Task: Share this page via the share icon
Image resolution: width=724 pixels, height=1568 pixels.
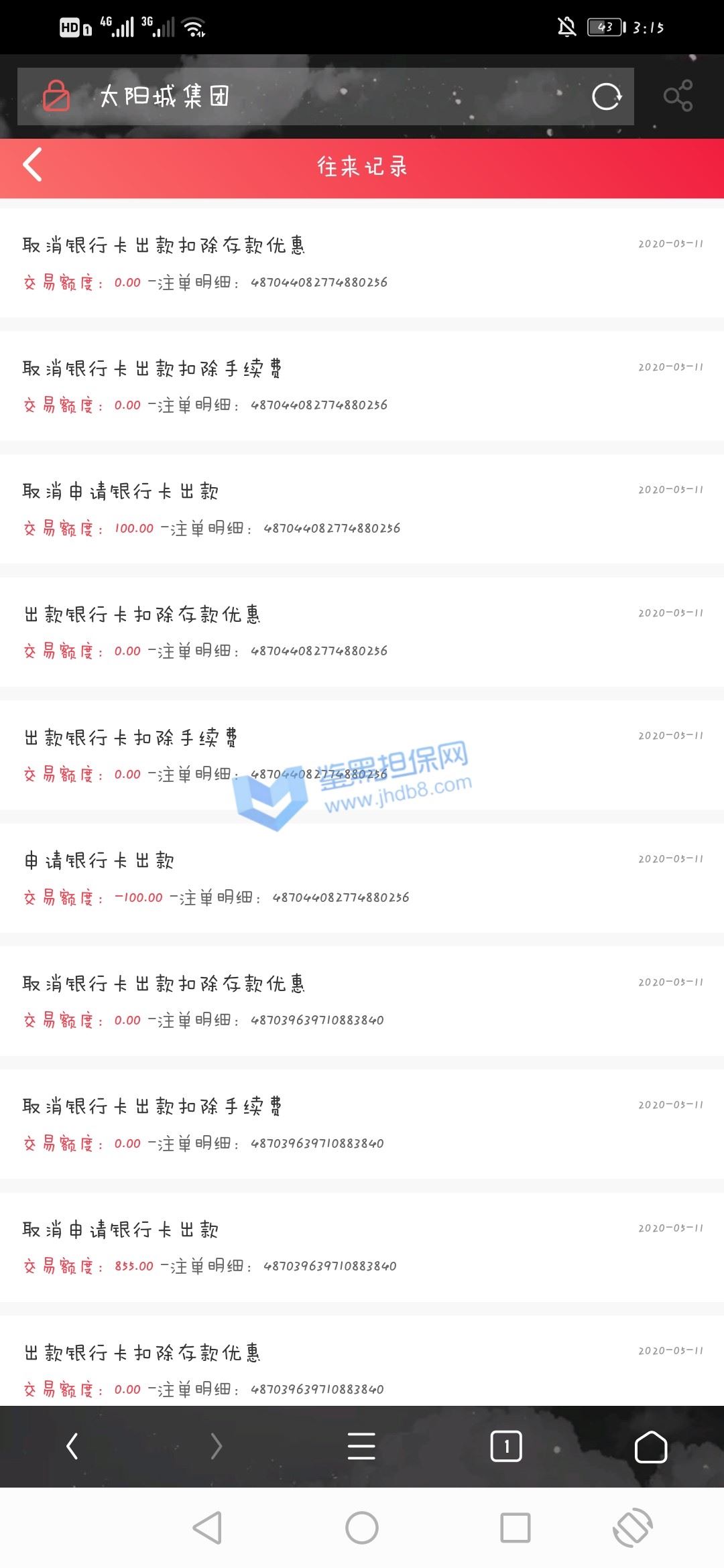Action: pos(678,96)
